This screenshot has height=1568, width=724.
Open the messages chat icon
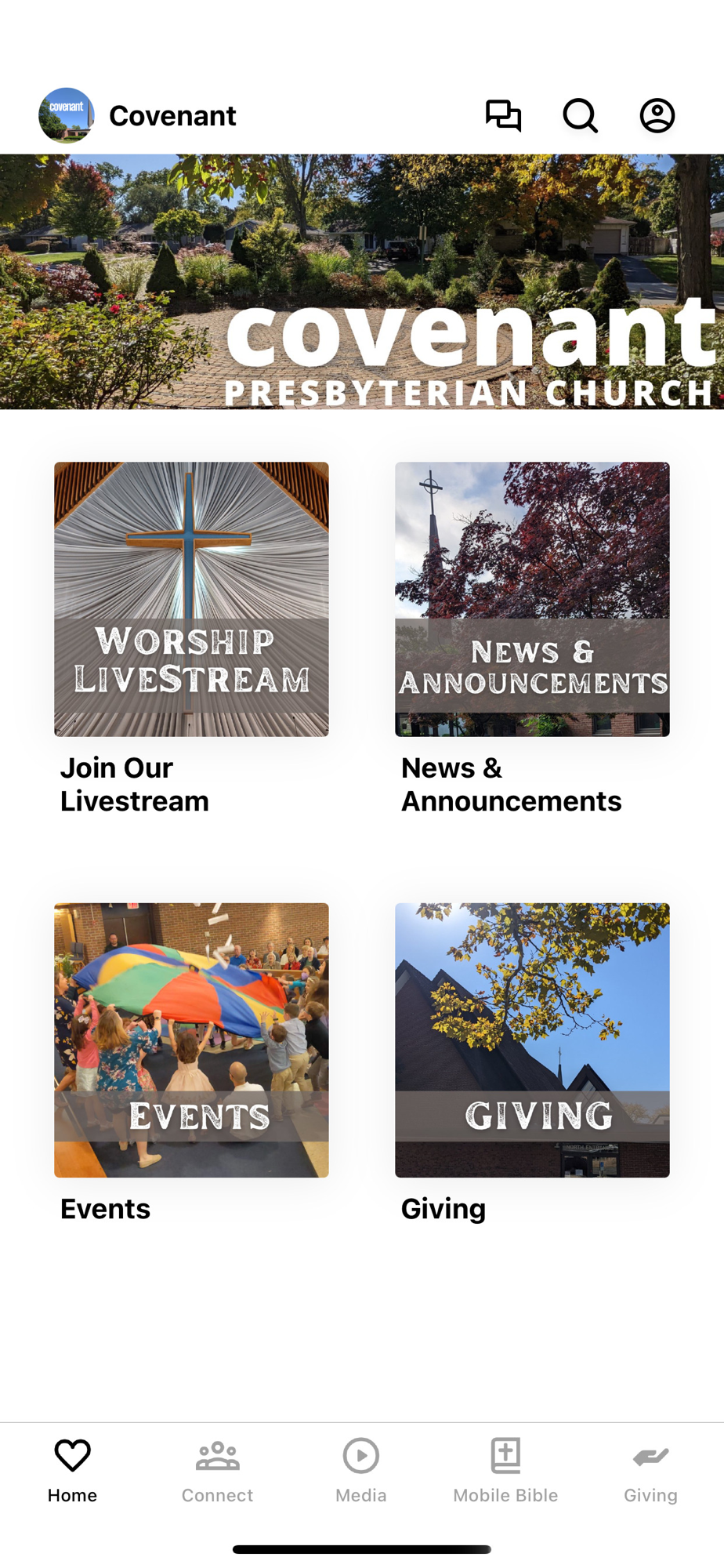click(x=503, y=116)
